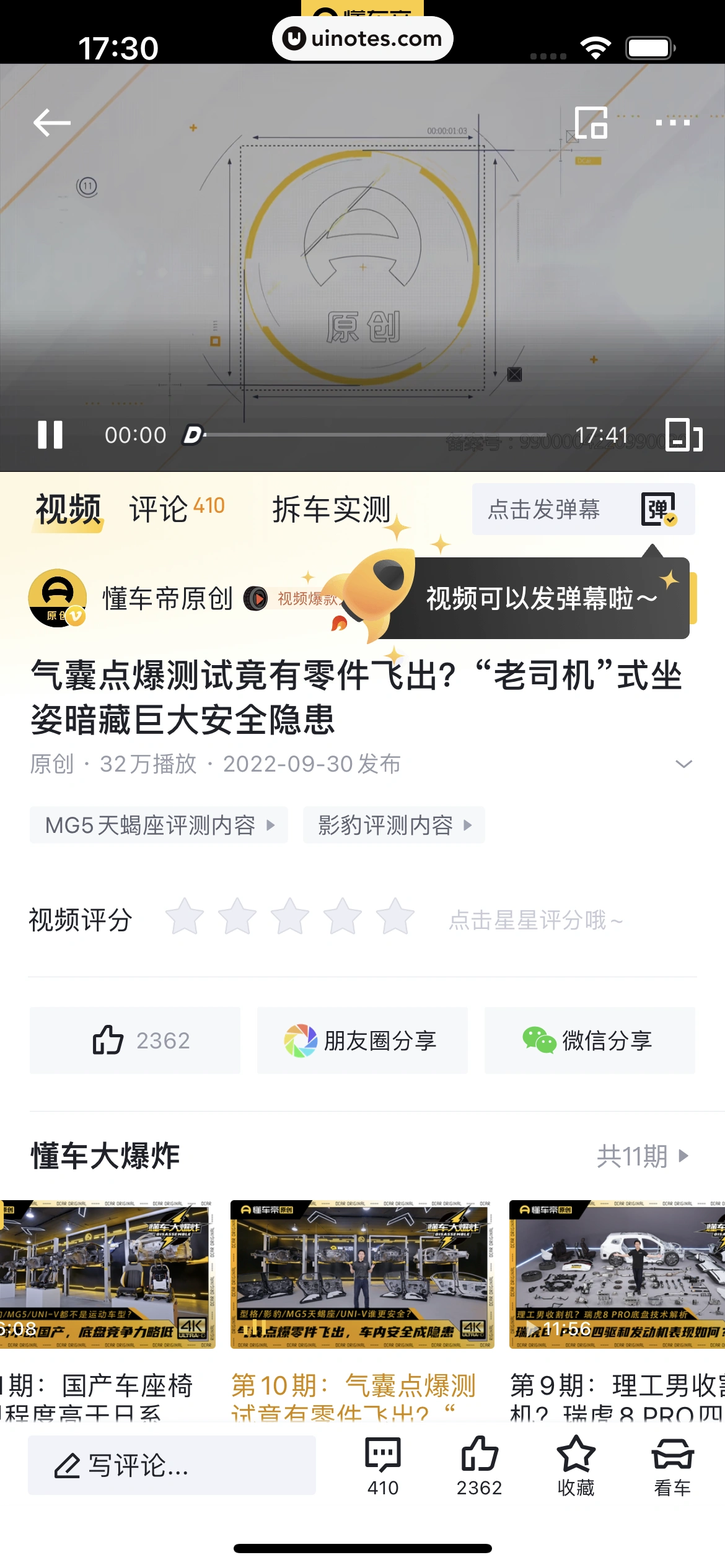This screenshot has height=1568, width=725.
Task: Add video to 收藏 favorites
Action: point(576,1466)
